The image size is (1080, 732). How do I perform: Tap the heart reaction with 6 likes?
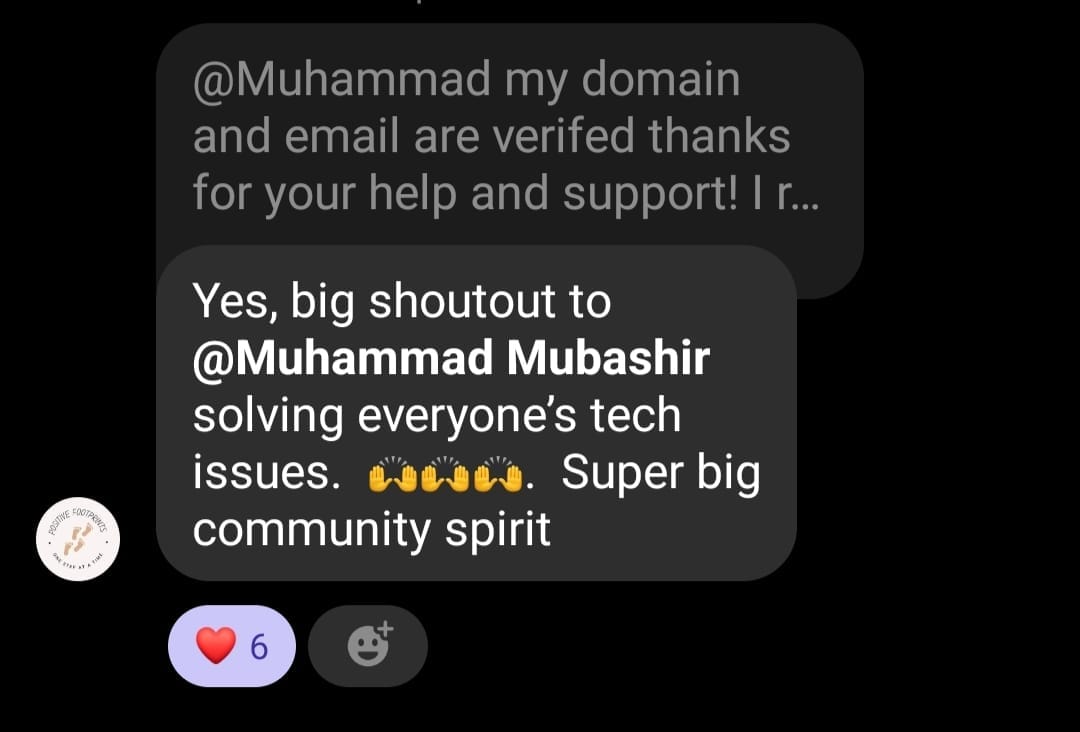pyautogui.click(x=232, y=646)
